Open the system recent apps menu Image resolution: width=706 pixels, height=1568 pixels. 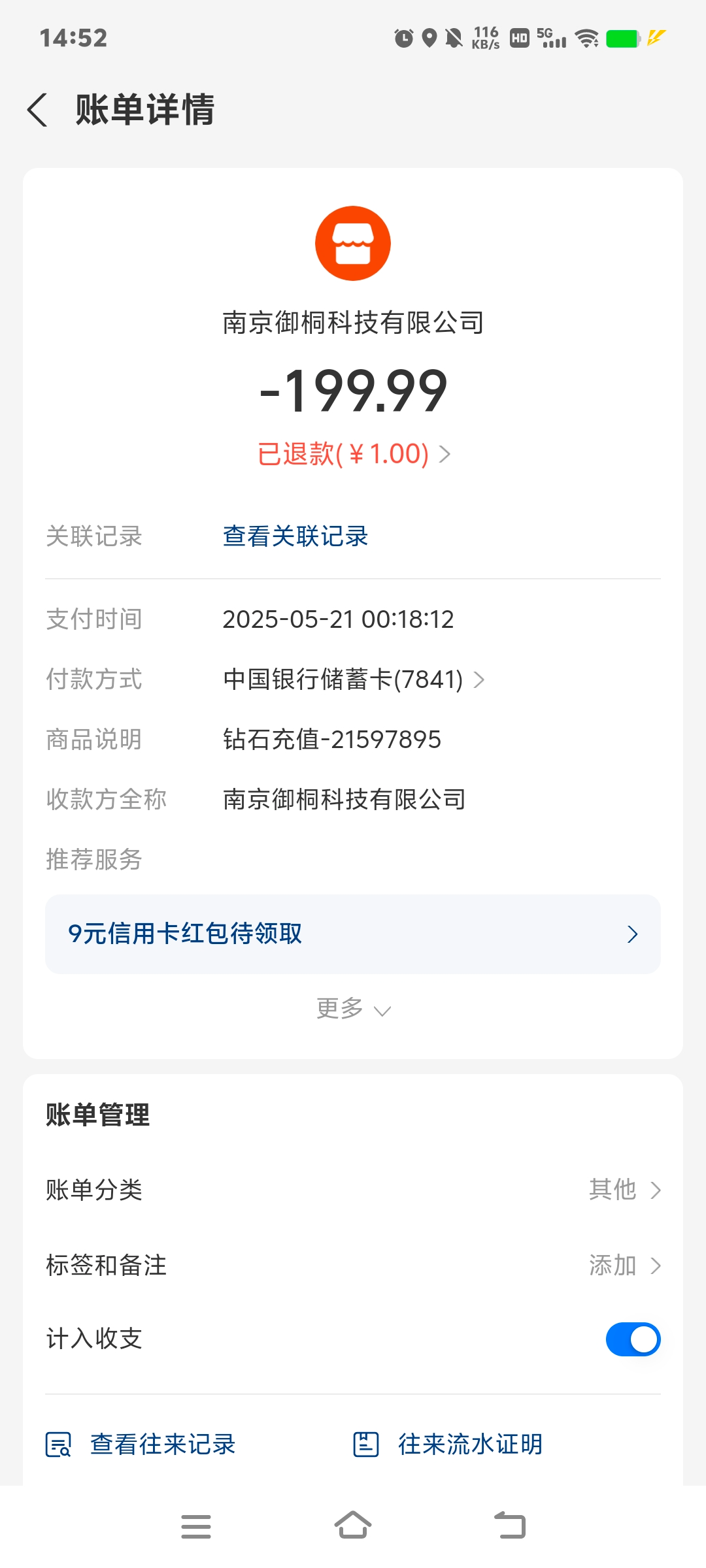click(x=196, y=1526)
